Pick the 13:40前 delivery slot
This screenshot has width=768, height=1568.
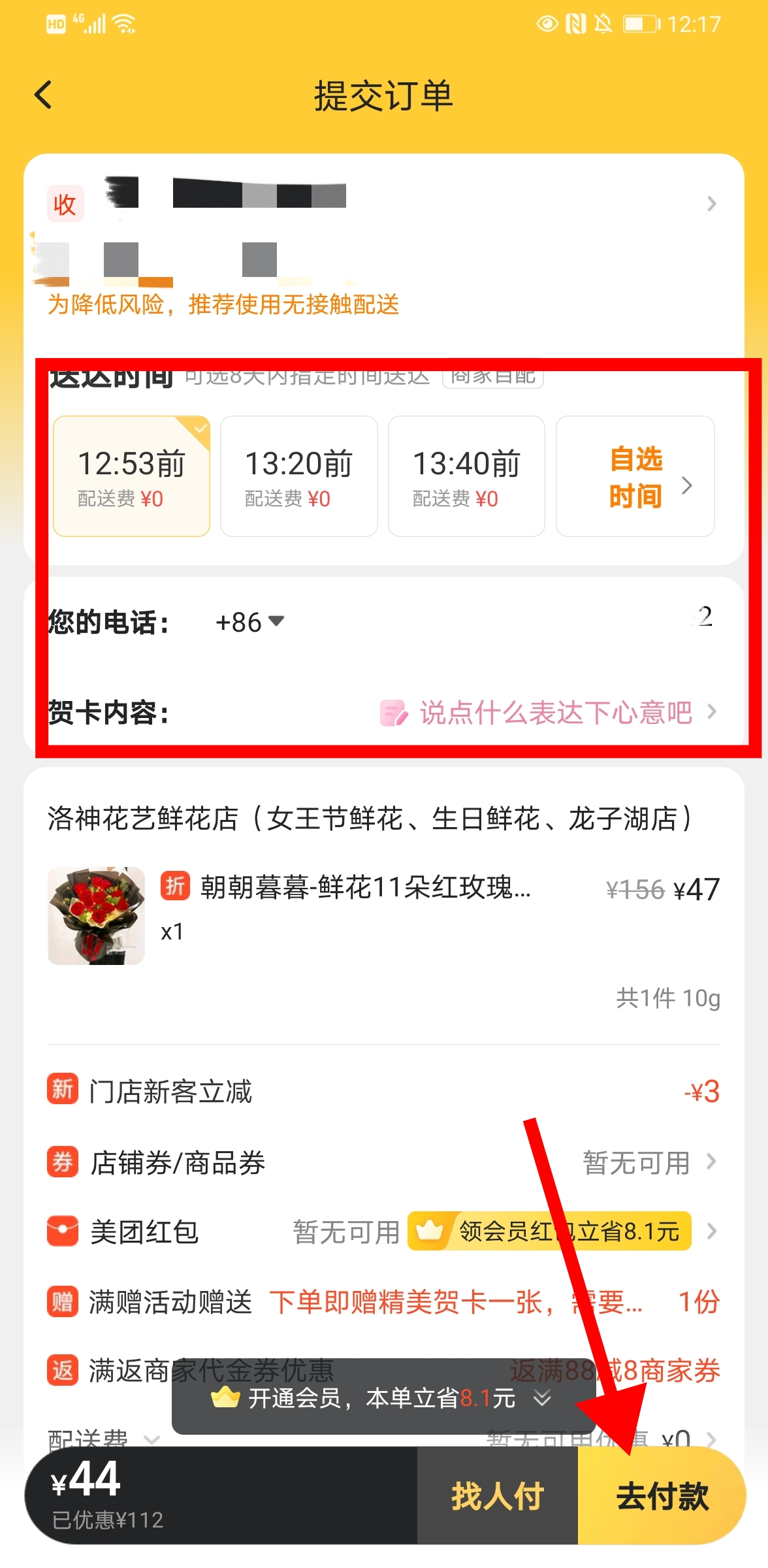tap(466, 476)
